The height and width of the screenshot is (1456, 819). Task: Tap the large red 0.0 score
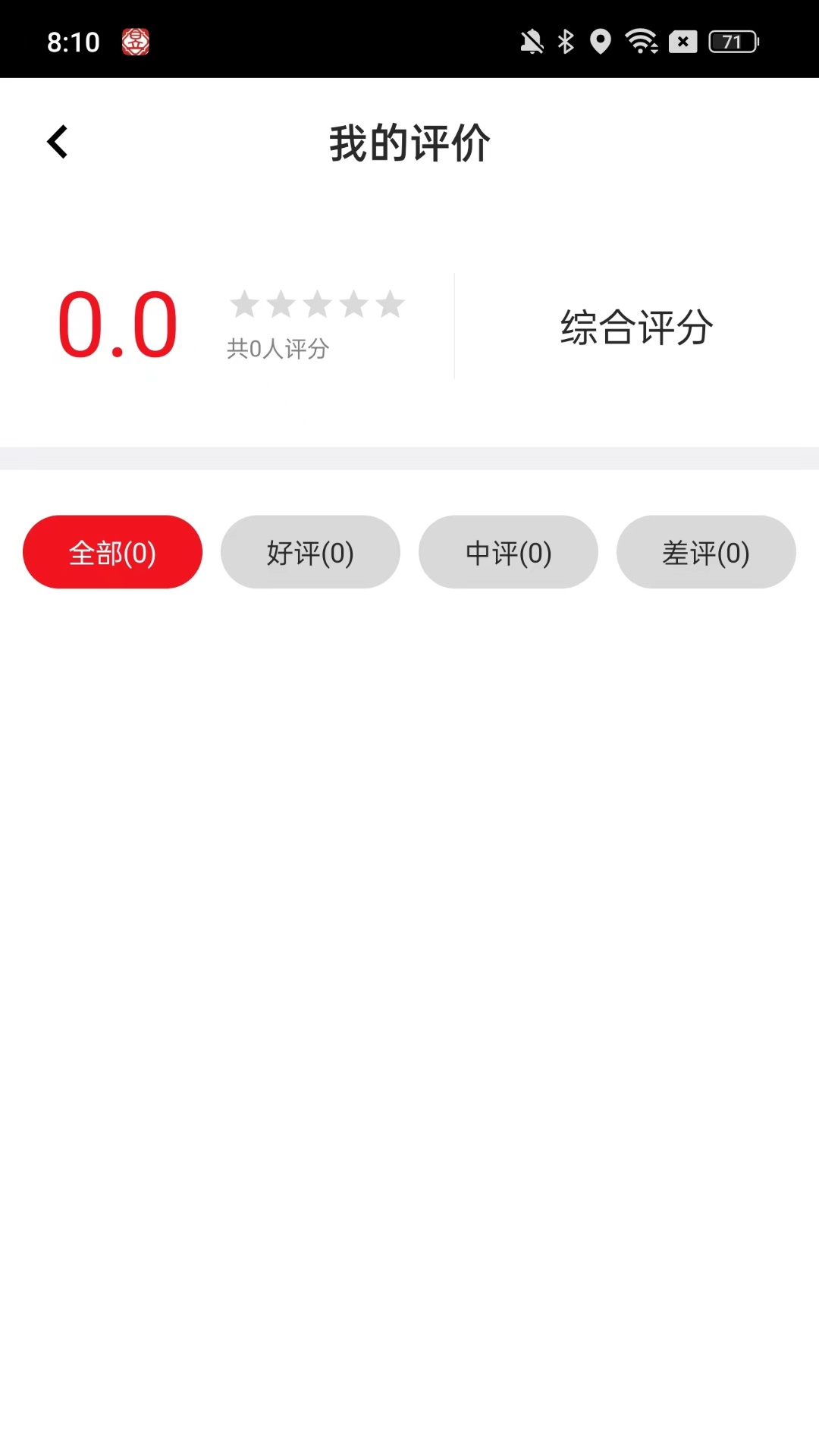[117, 325]
